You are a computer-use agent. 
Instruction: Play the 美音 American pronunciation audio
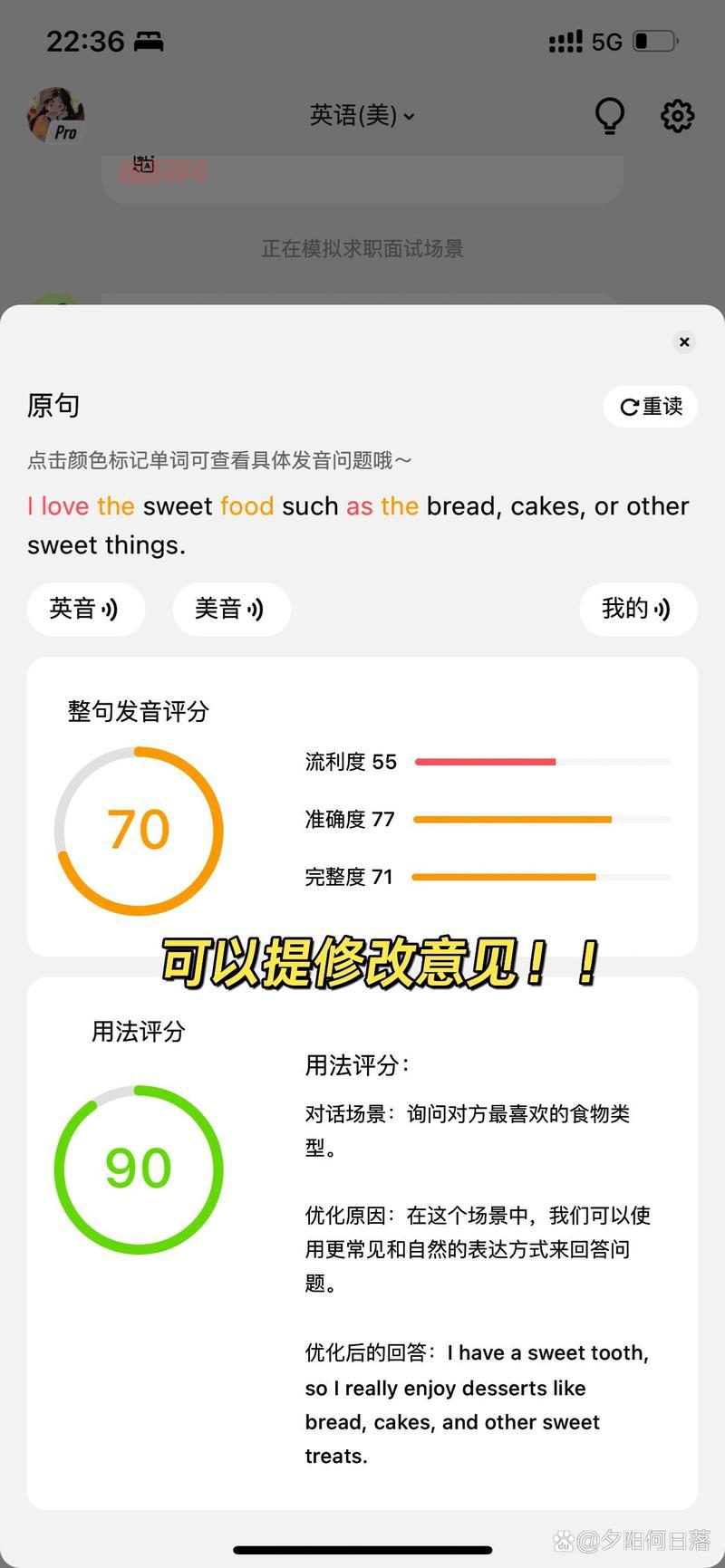pyautogui.click(x=231, y=610)
